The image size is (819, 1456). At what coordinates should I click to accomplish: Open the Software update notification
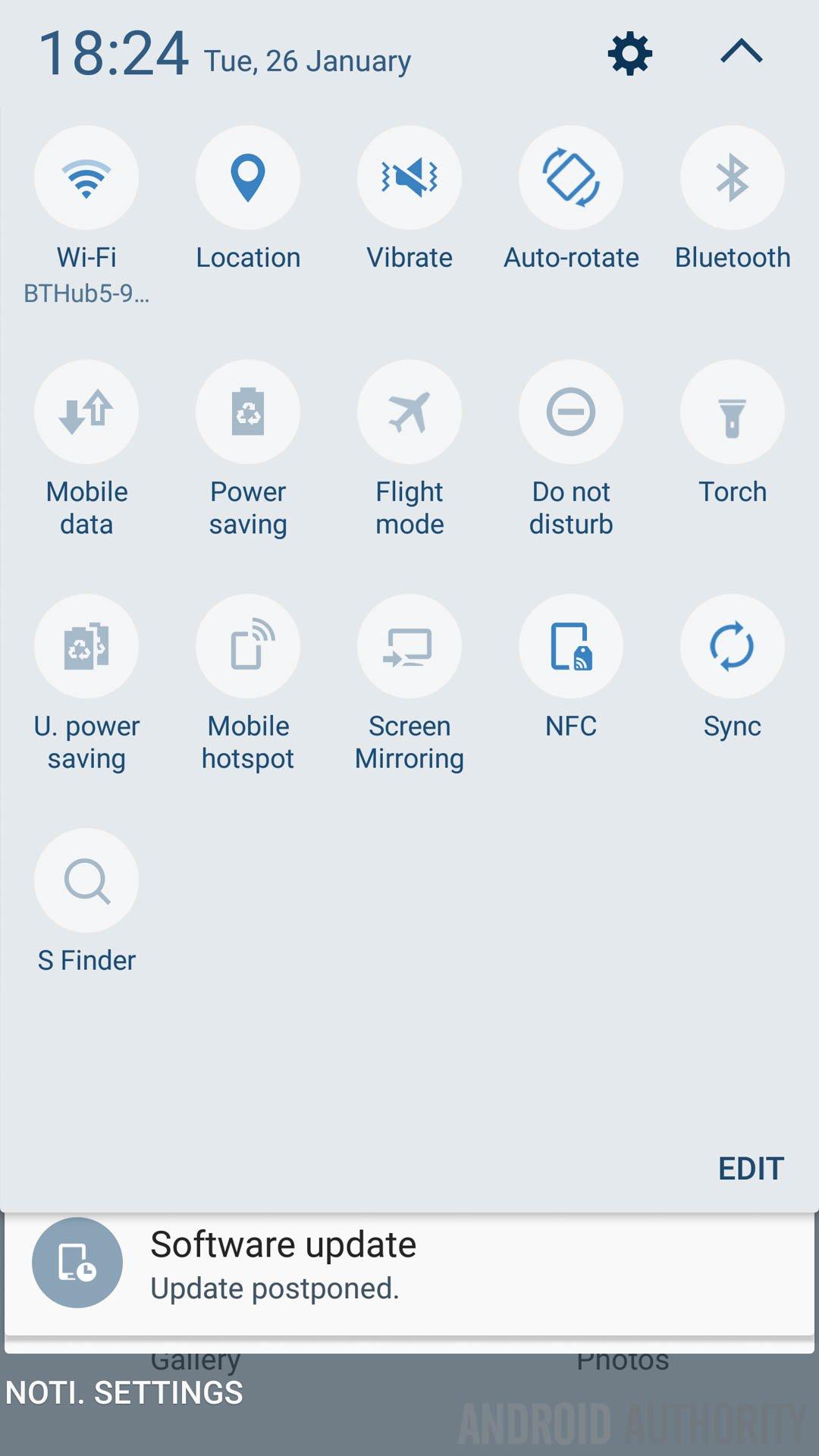click(409, 1264)
